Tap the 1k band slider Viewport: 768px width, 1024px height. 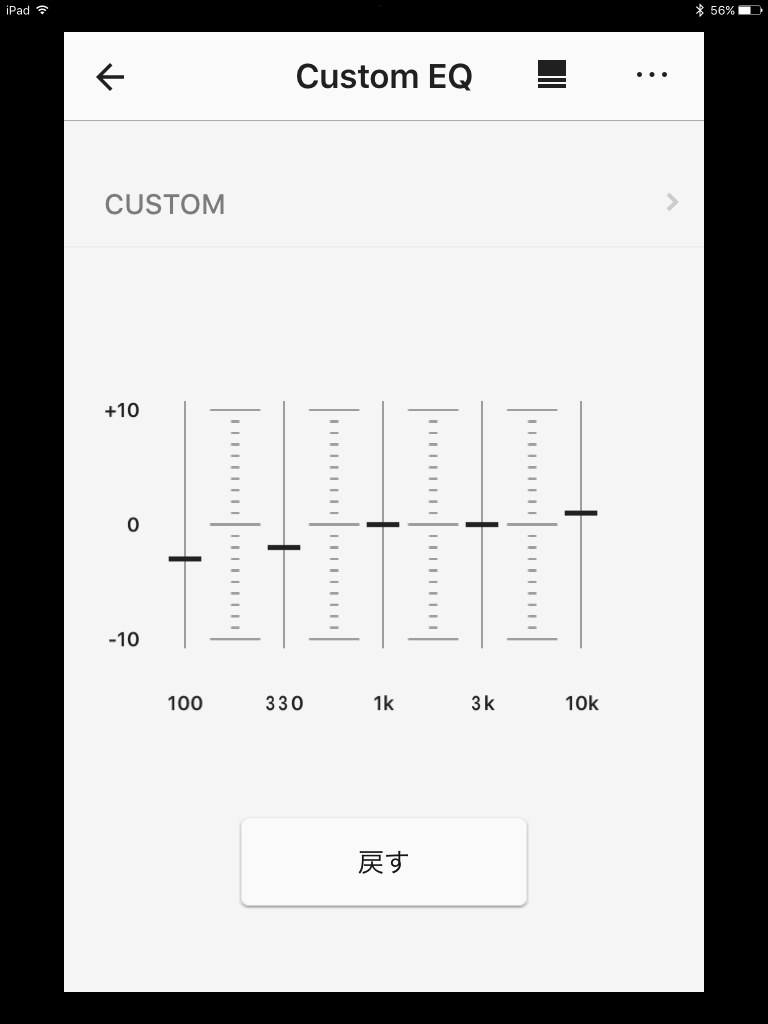(x=383, y=524)
